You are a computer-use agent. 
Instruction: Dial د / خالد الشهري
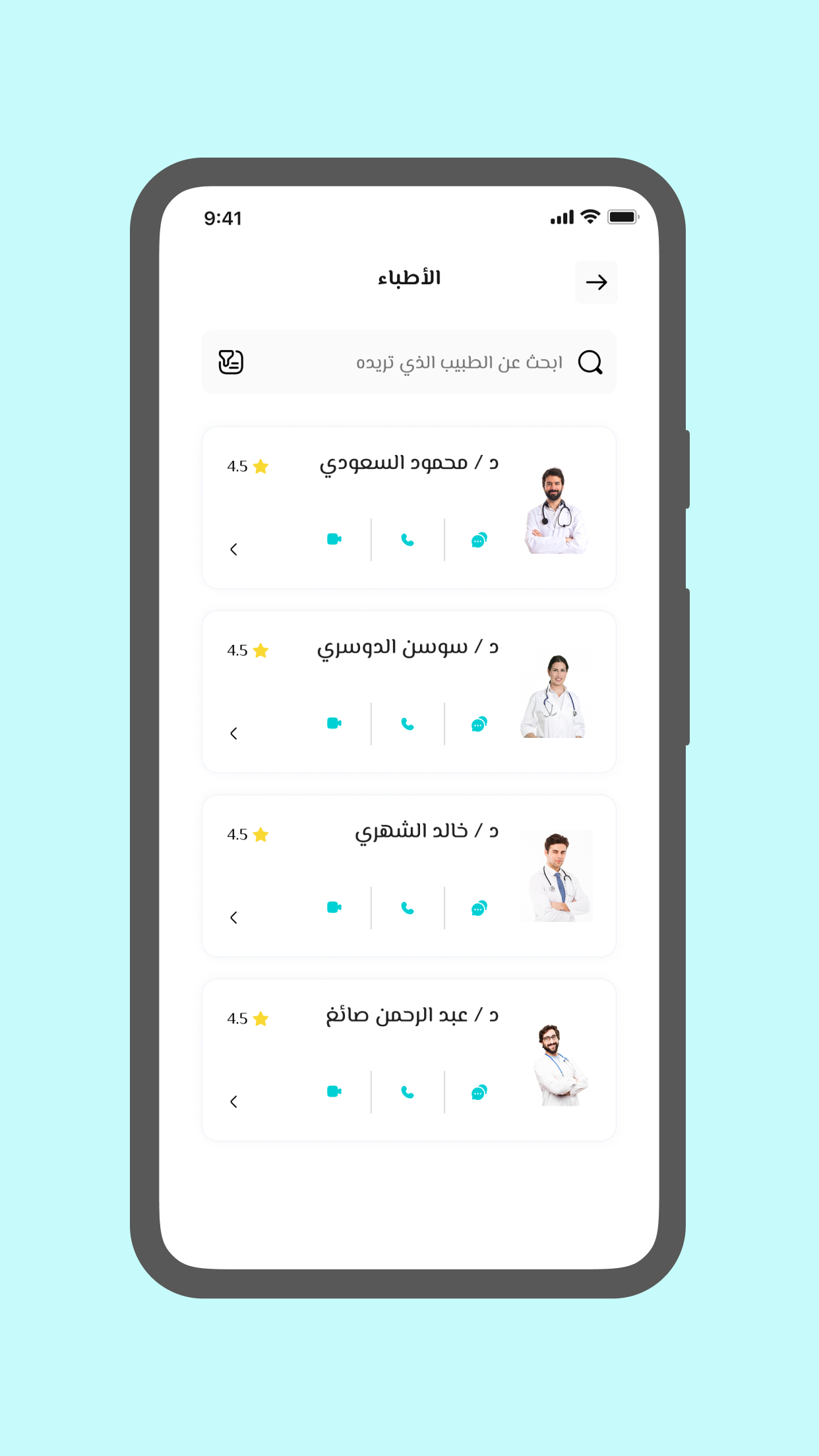pos(408,908)
